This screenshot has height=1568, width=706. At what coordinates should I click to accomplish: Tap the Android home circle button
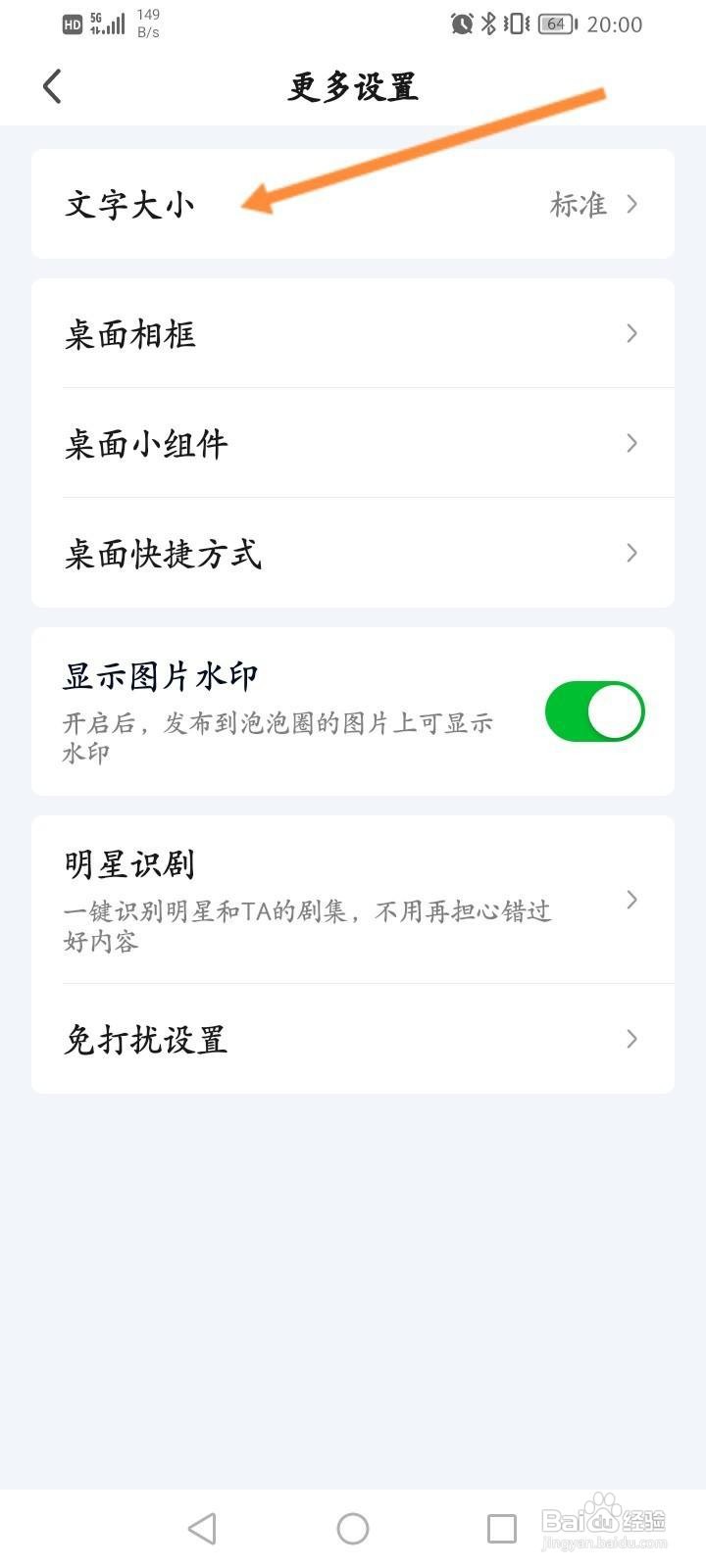352,1527
